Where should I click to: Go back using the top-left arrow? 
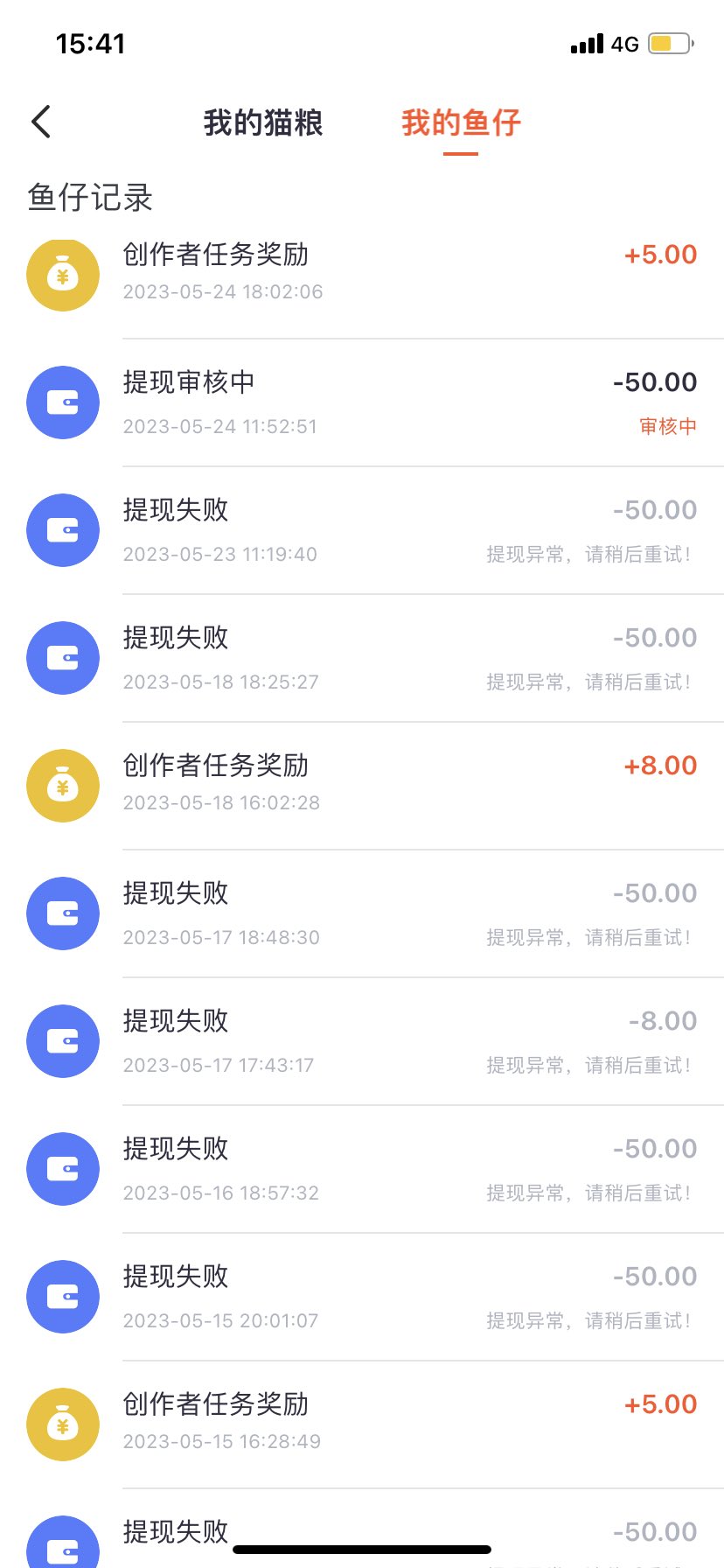(41, 122)
